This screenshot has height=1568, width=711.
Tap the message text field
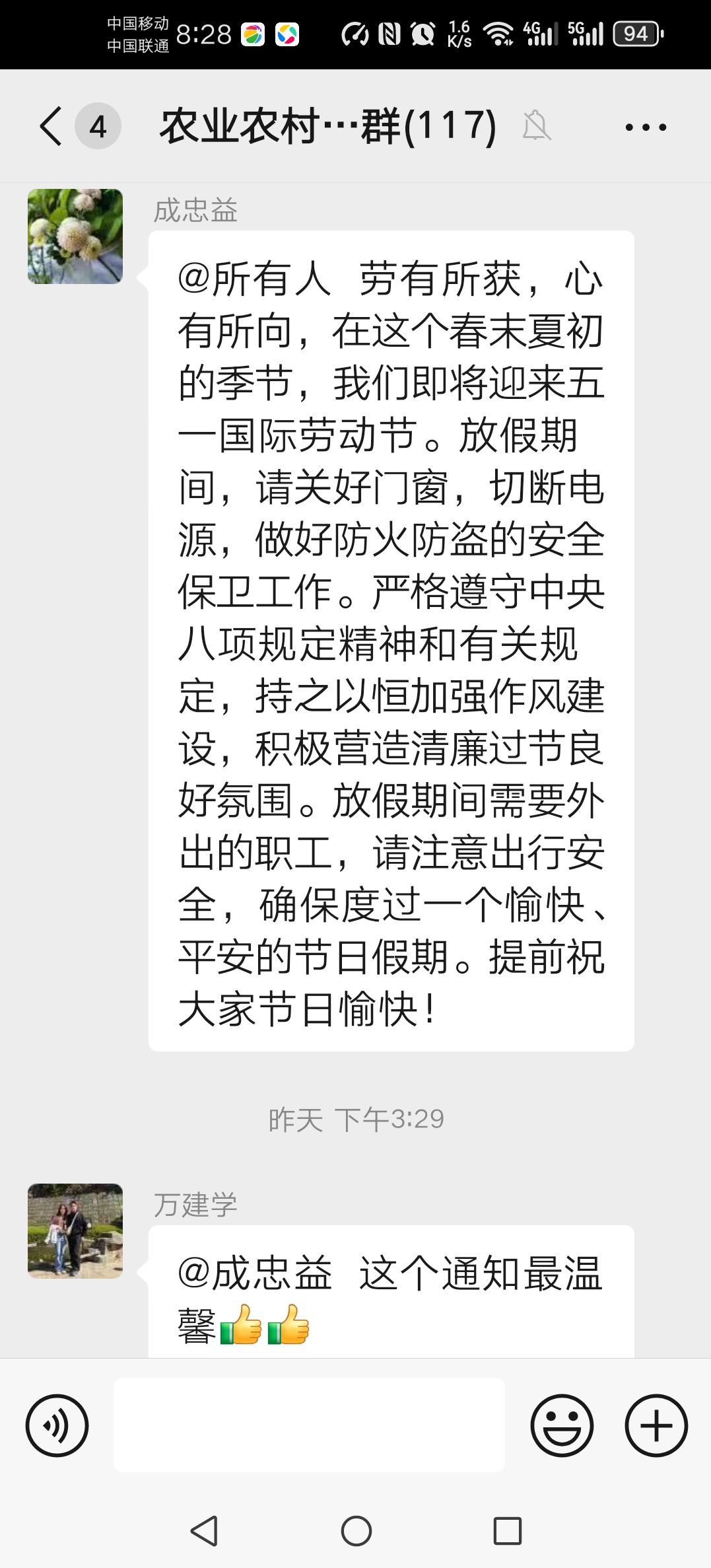point(309,1425)
